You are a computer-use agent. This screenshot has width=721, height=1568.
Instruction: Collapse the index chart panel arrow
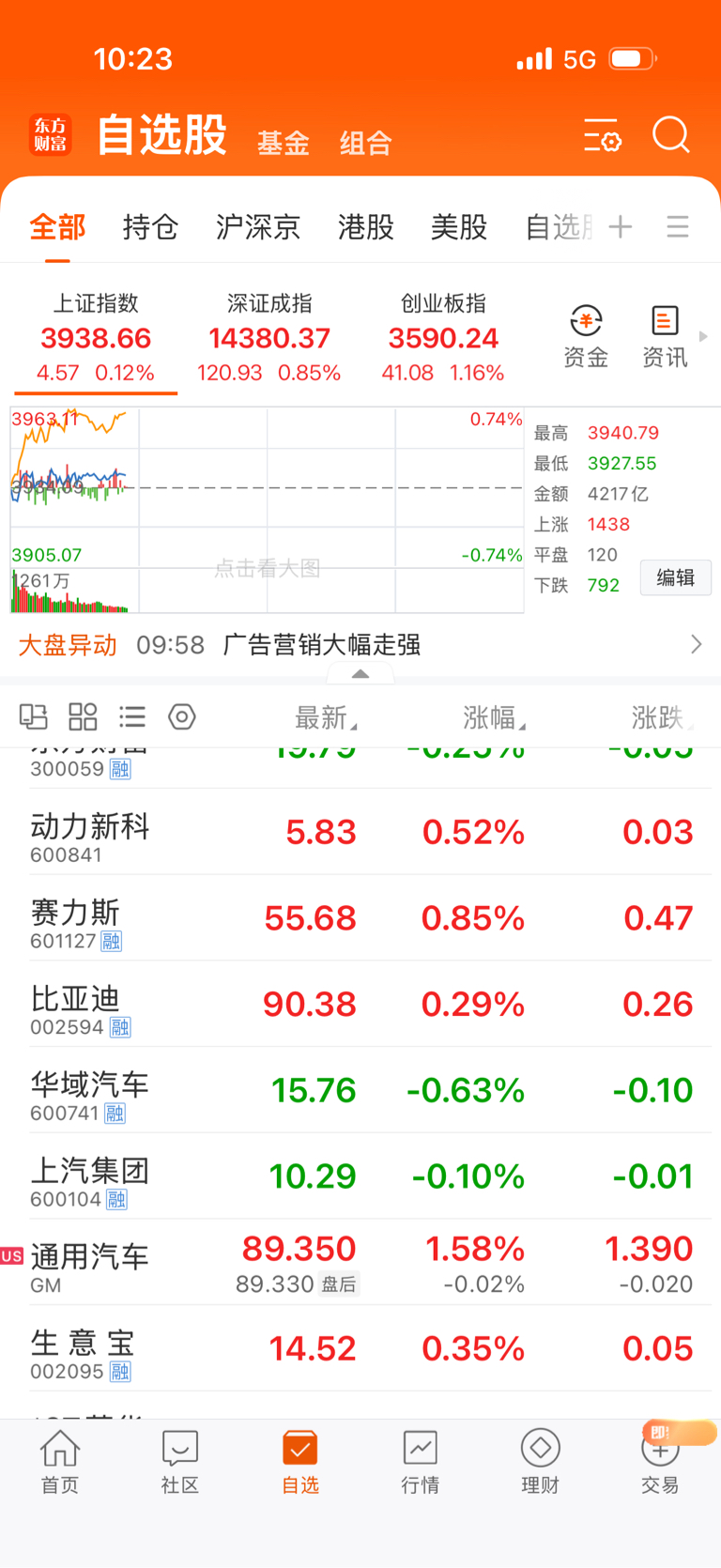360,674
